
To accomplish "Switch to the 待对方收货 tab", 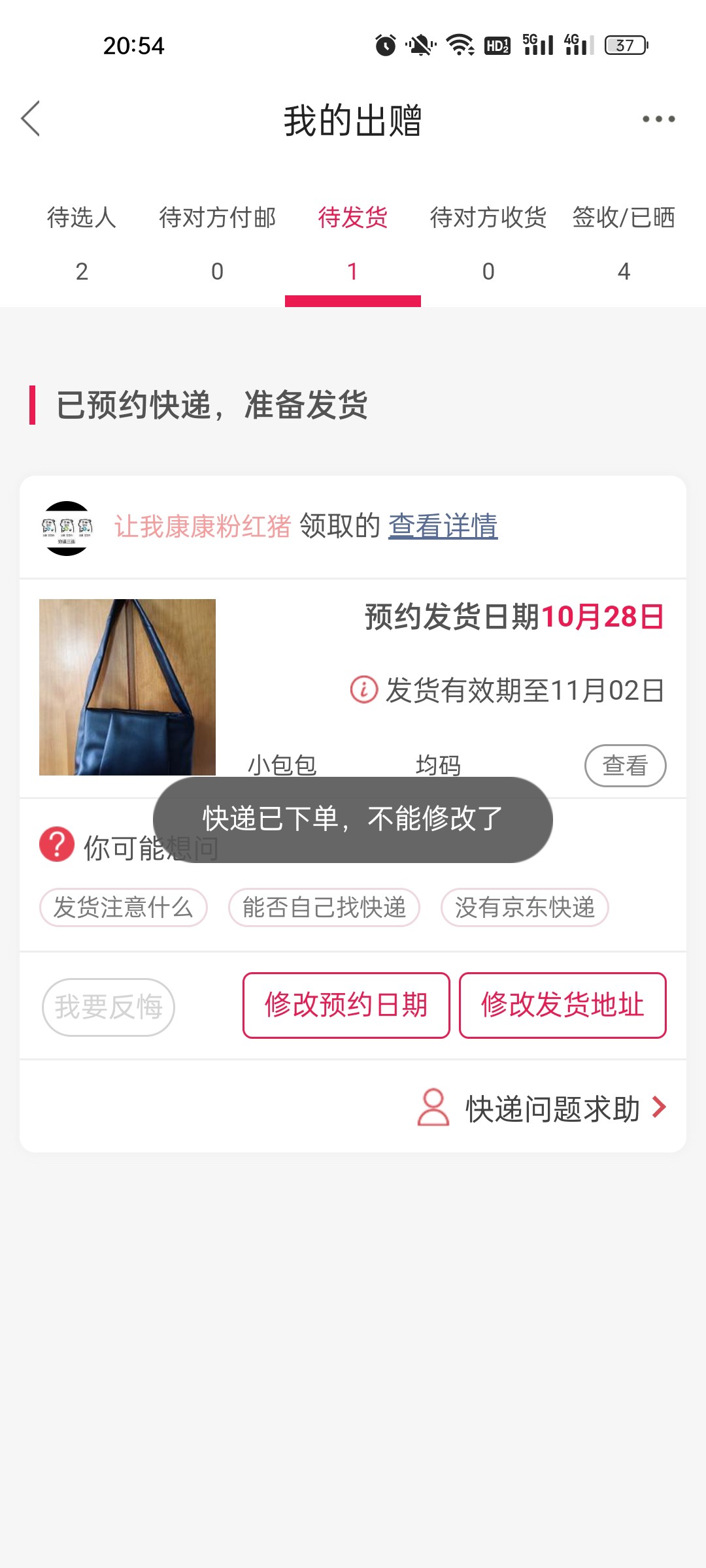I will [488, 242].
